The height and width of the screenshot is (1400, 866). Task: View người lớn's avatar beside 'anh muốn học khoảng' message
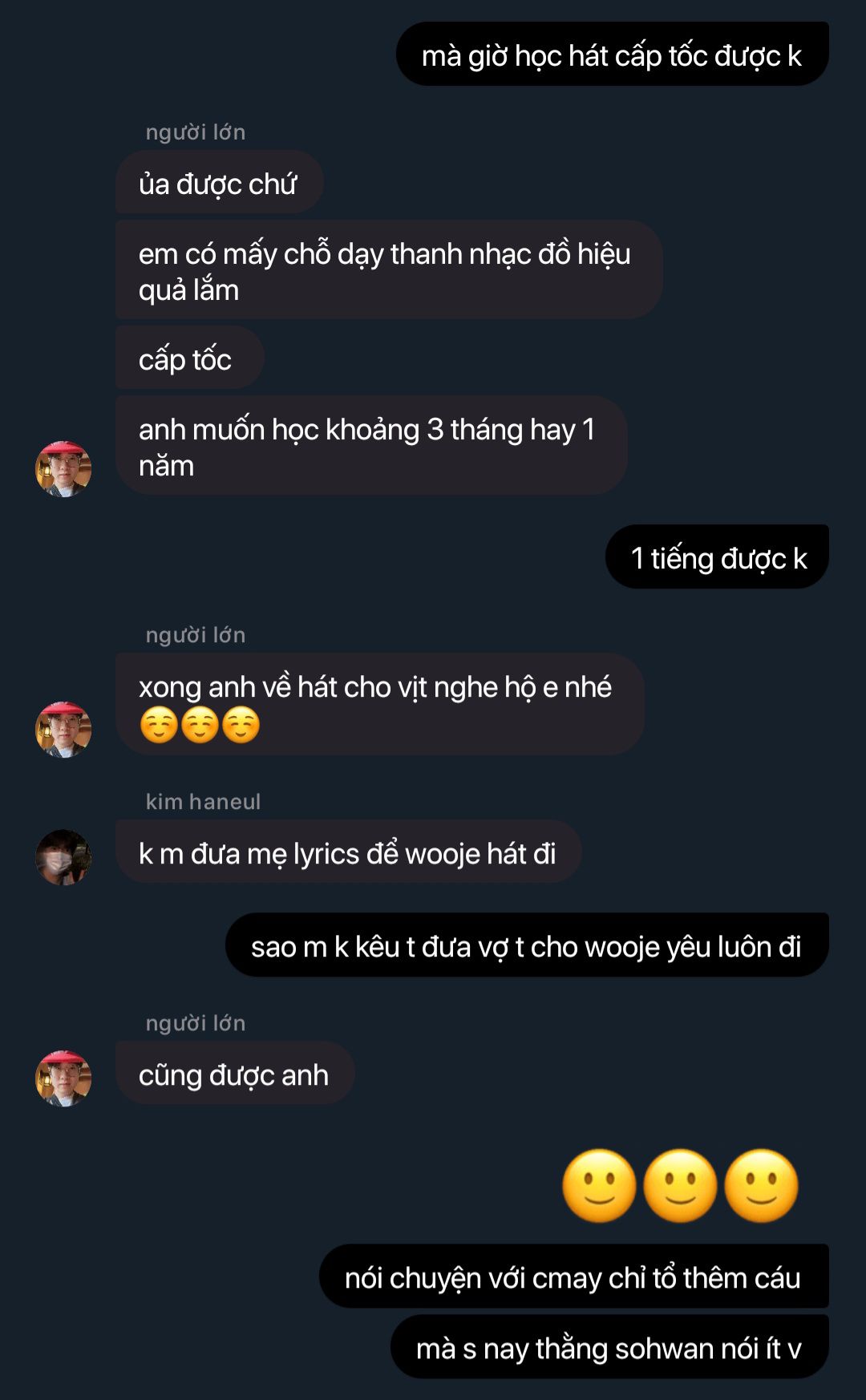click(x=63, y=469)
